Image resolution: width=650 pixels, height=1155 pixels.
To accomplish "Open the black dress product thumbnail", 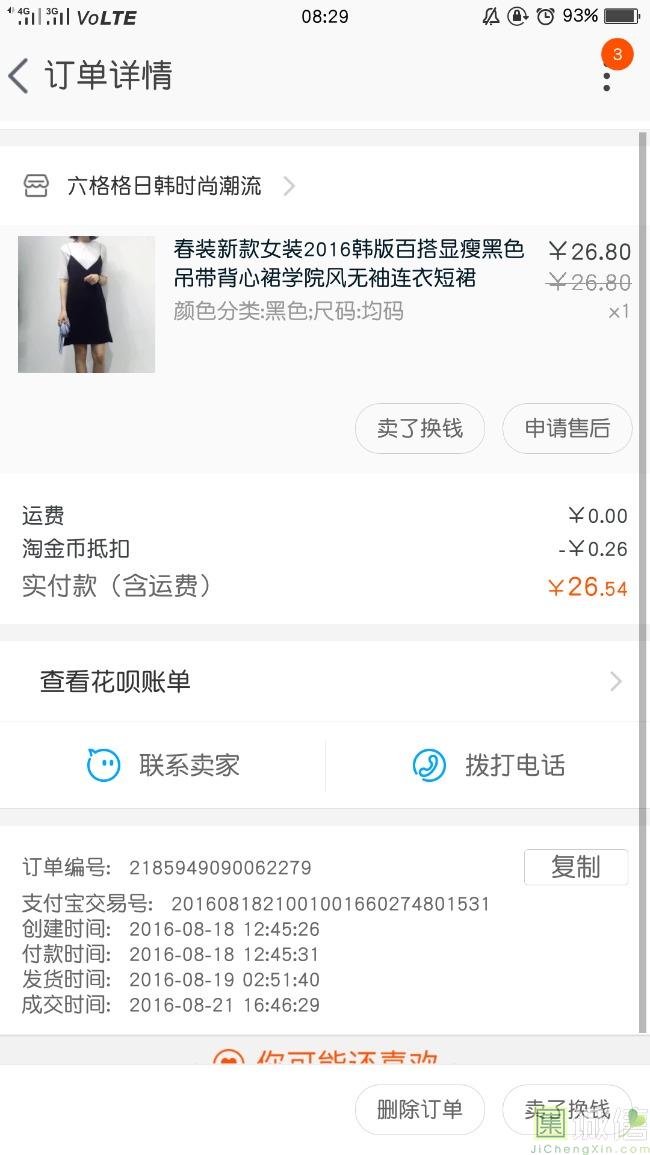I will click(x=86, y=304).
